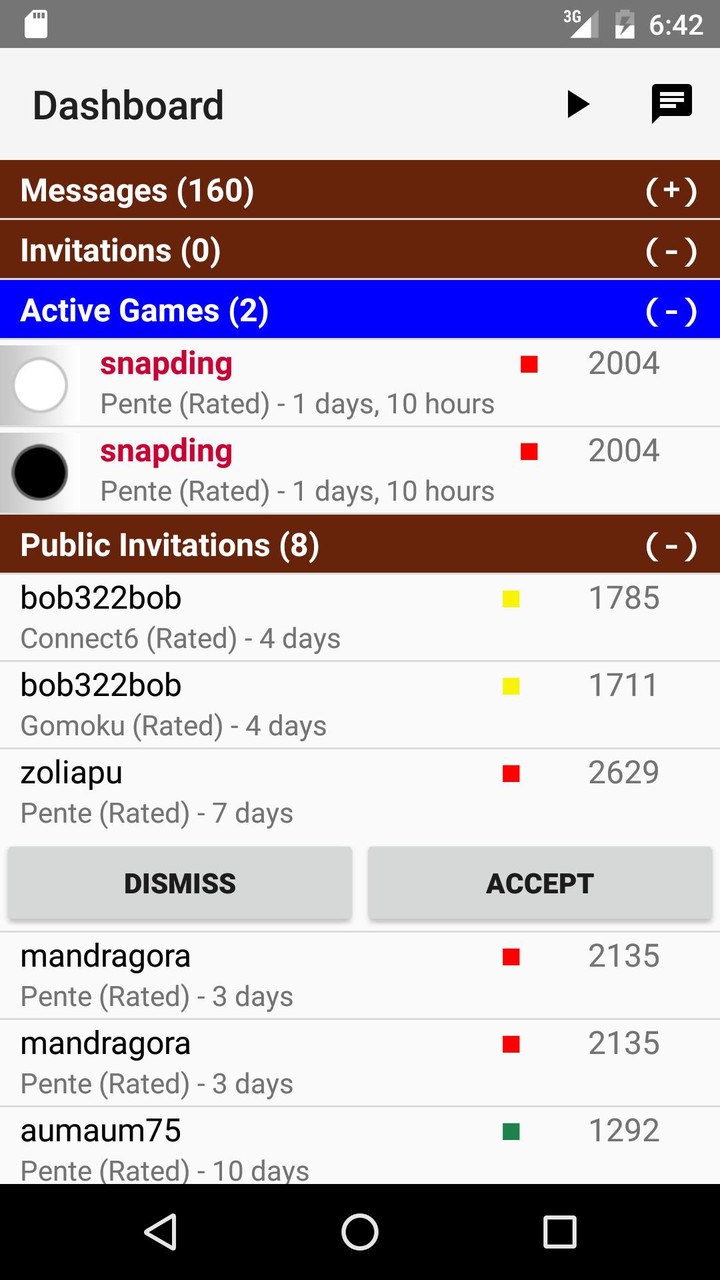Tap the green rating square next to aumaum75
This screenshot has width=720, height=1280.
(512, 1130)
